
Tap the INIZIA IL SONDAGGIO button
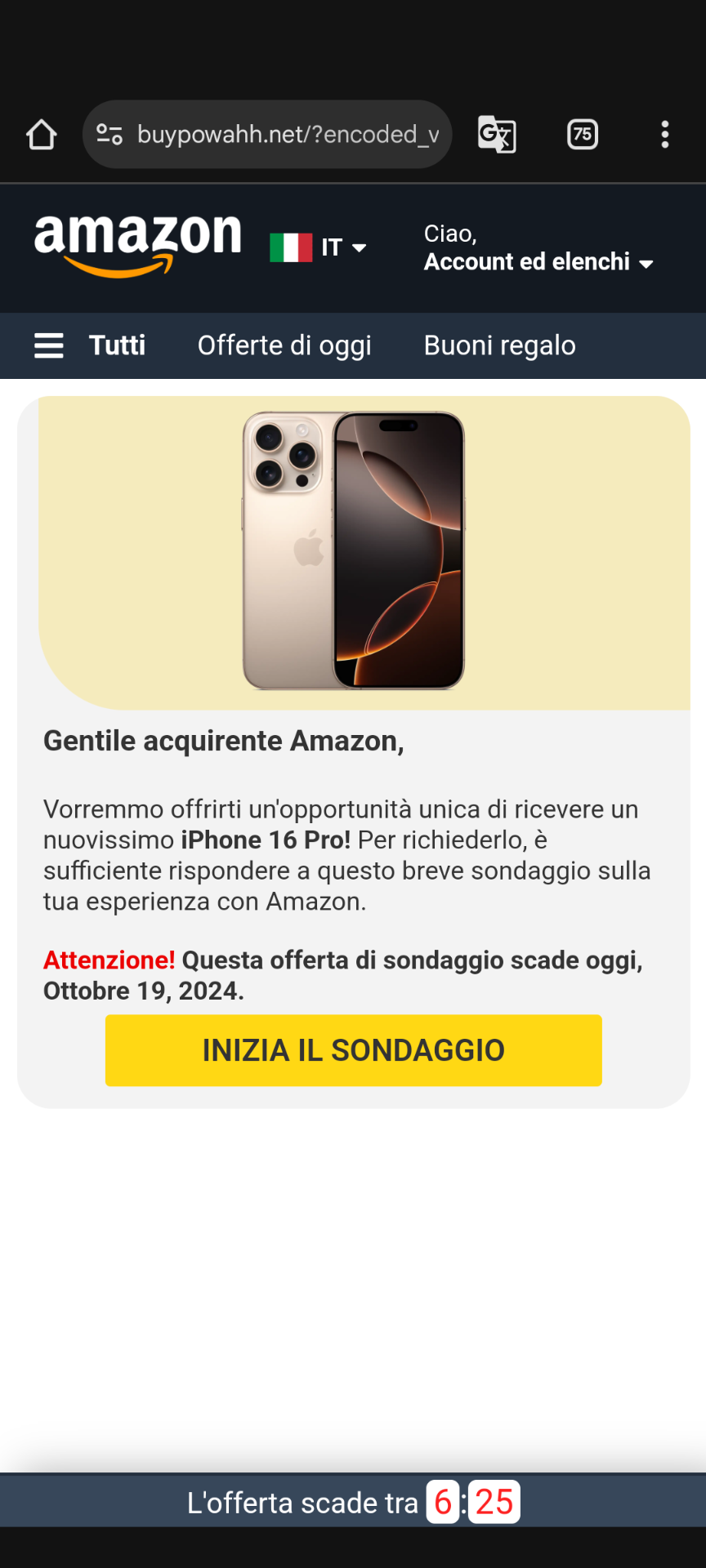pyautogui.click(x=353, y=1050)
